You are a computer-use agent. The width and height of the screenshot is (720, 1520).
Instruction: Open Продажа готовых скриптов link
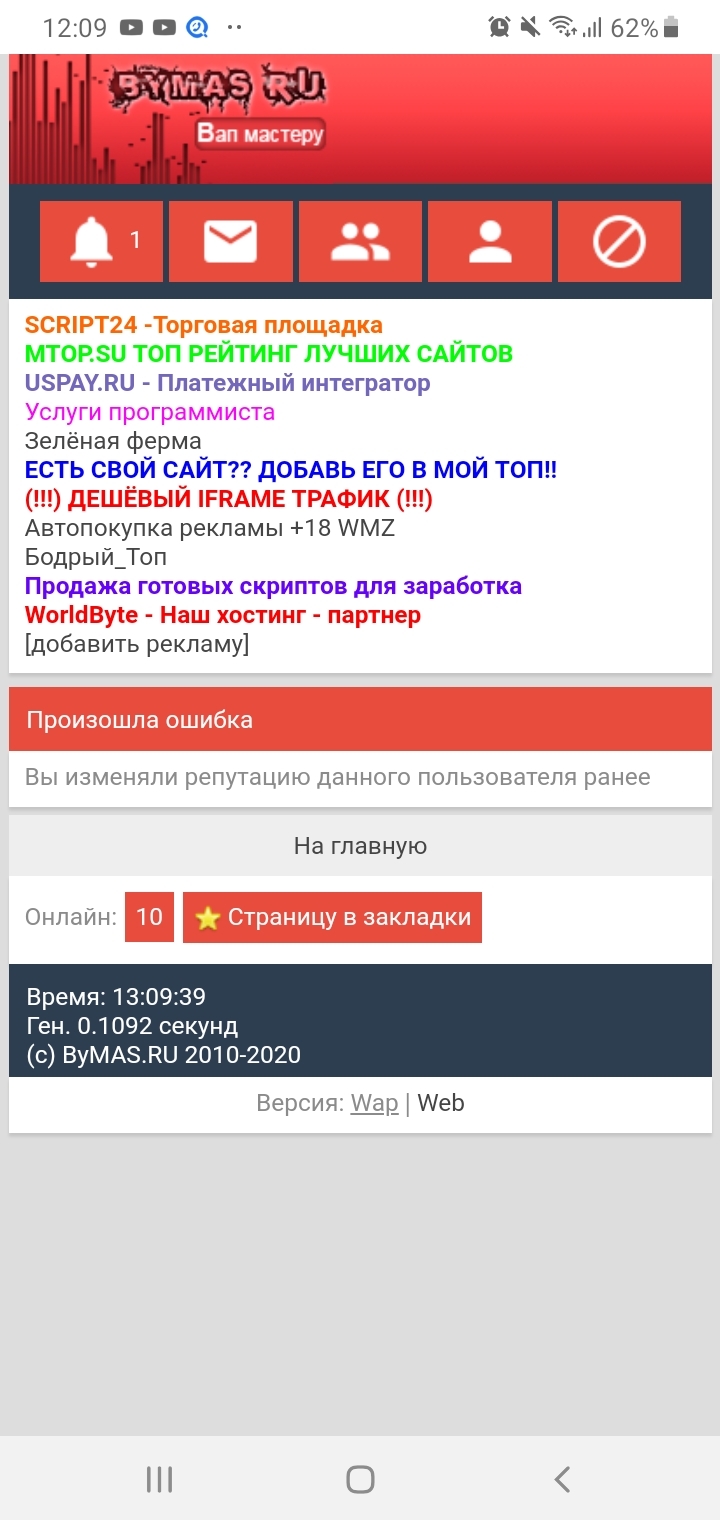pos(274,586)
